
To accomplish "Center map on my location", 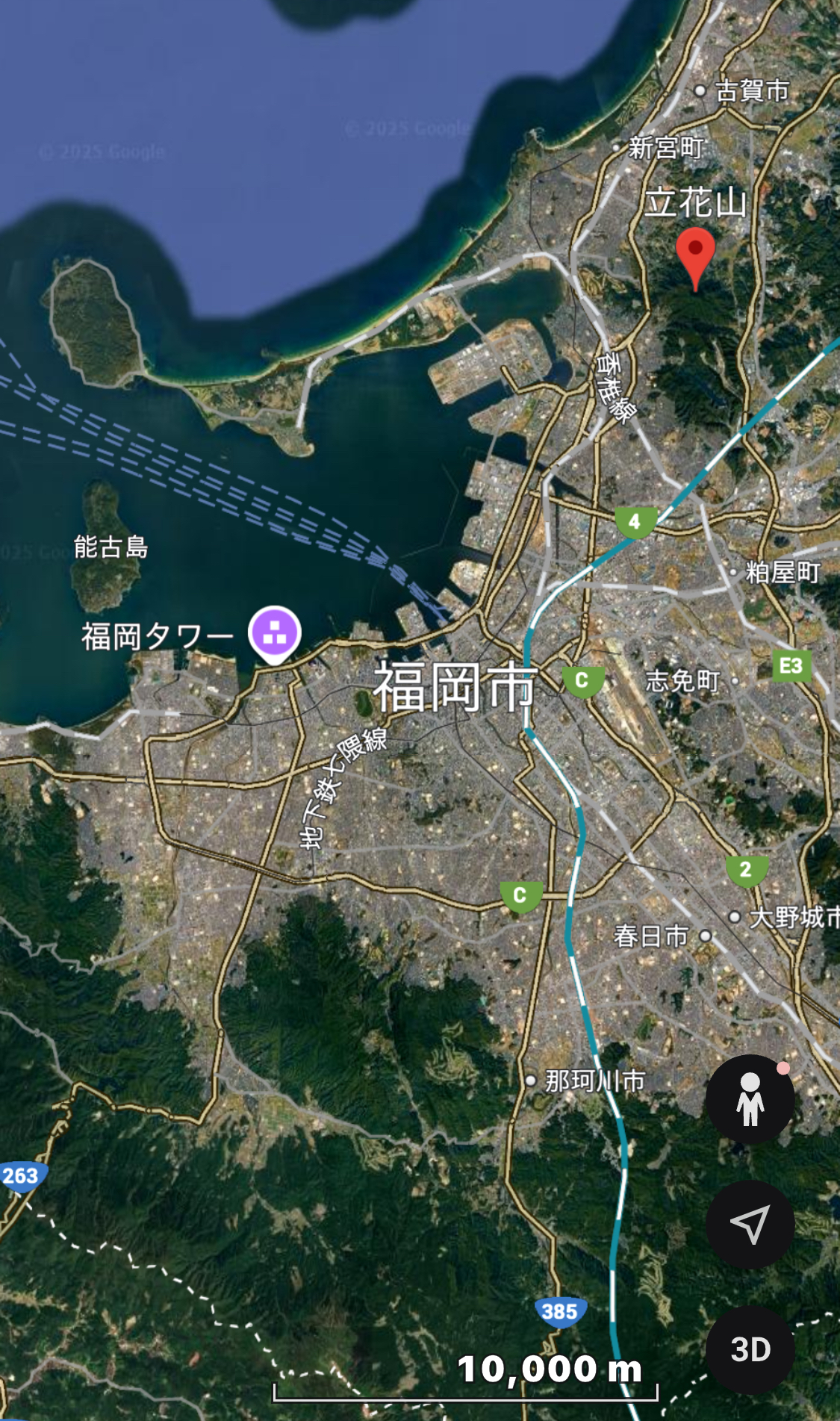I will click(750, 1225).
